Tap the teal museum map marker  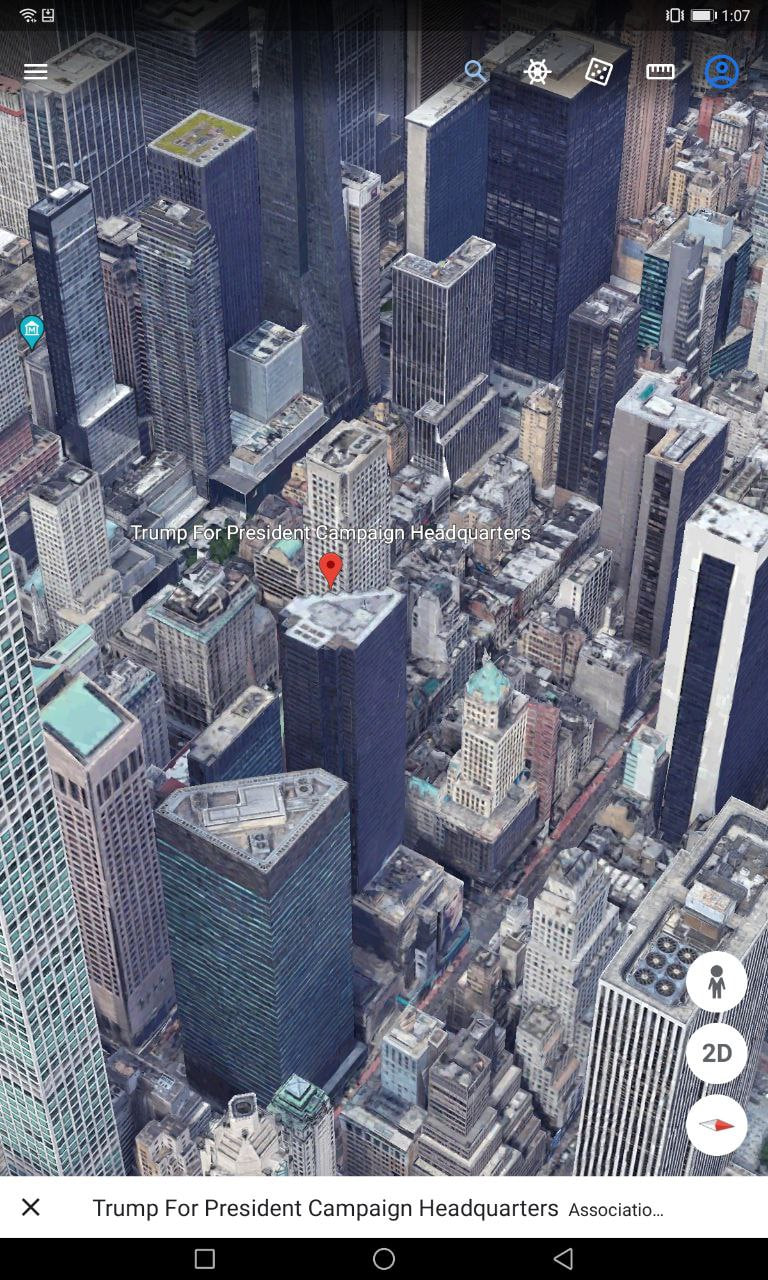coord(32,331)
